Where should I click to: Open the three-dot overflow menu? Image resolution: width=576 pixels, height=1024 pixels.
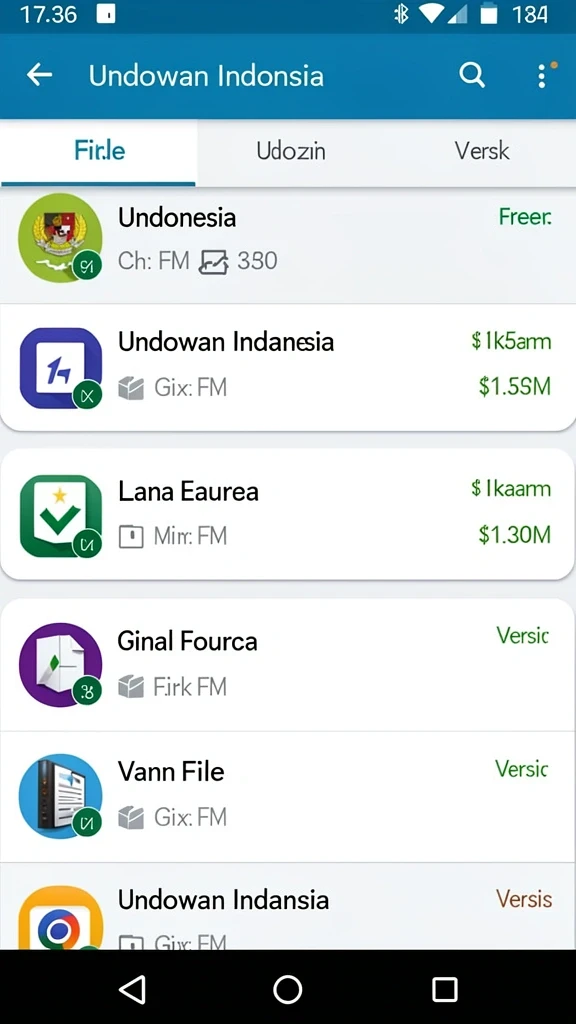tap(541, 76)
